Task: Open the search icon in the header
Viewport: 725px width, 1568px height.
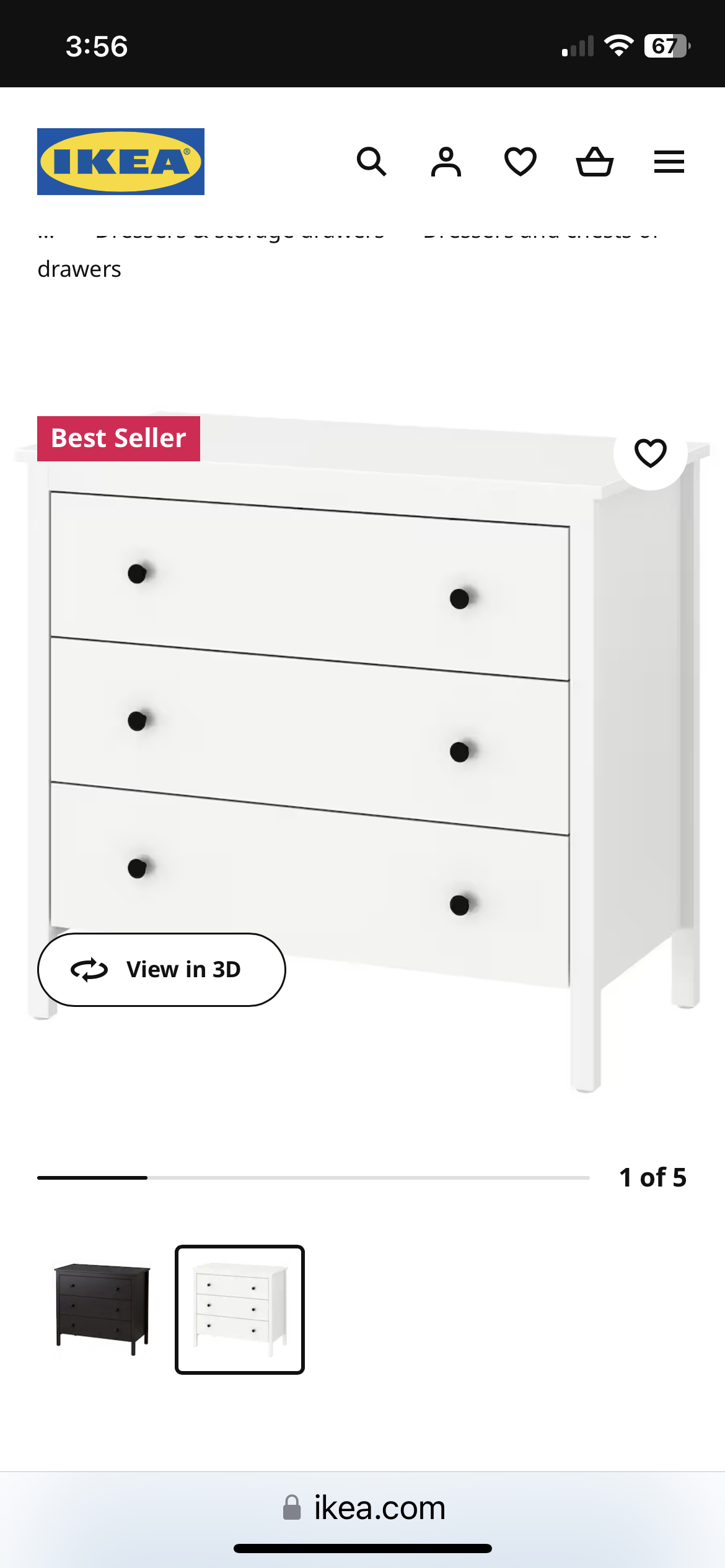Action: pos(372,162)
